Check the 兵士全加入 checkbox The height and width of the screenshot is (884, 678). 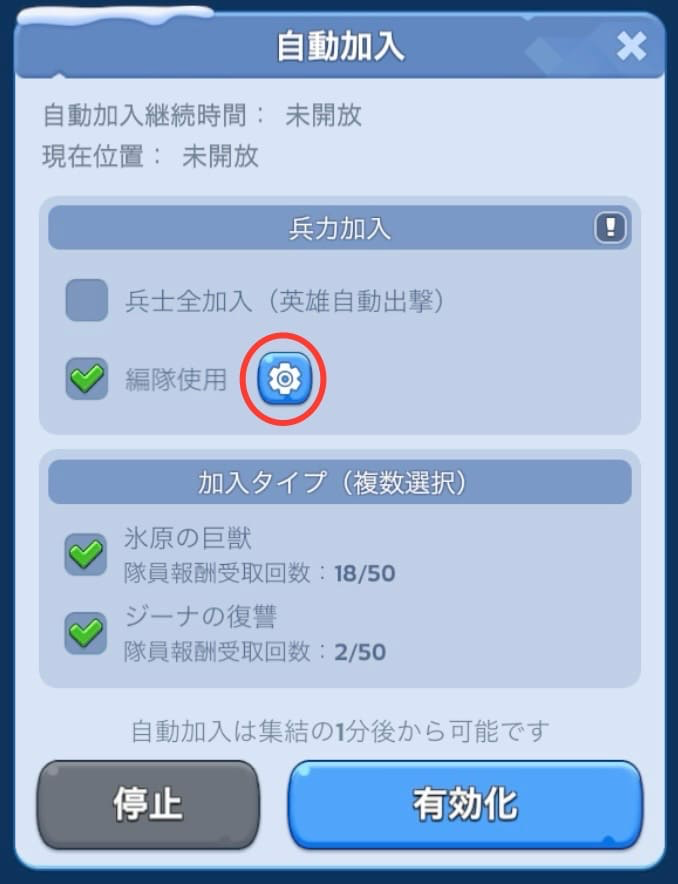(x=87, y=301)
